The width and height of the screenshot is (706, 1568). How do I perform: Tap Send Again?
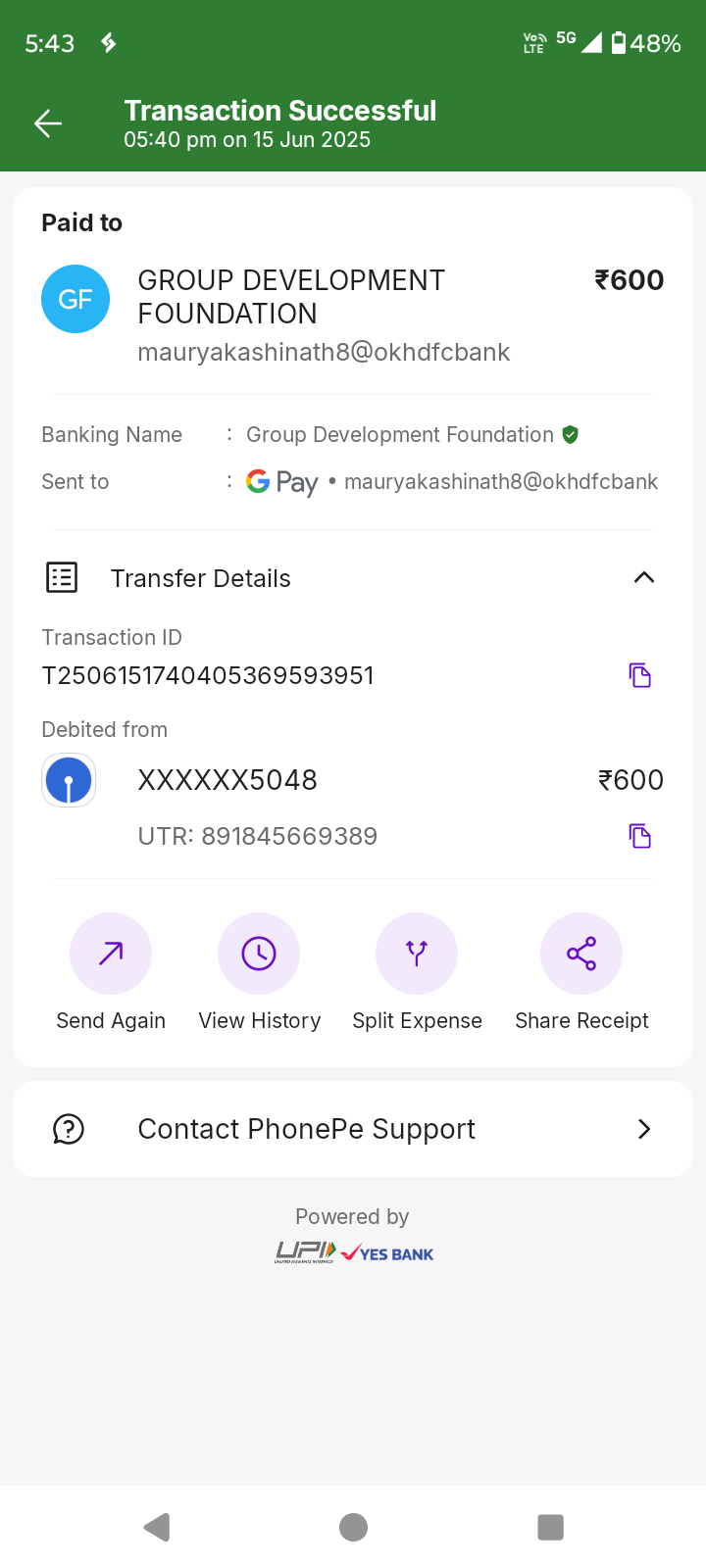pyautogui.click(x=111, y=954)
